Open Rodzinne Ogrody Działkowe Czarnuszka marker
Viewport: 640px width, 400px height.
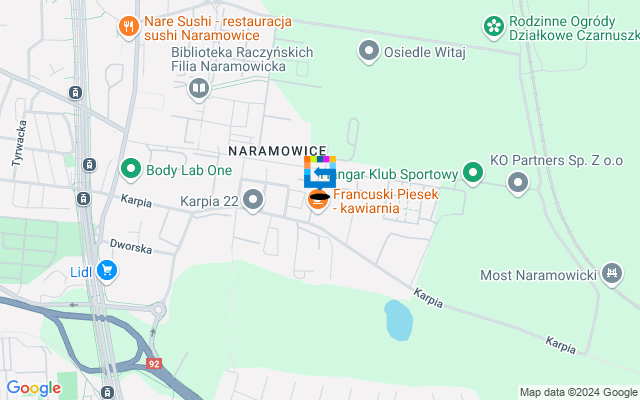pyautogui.click(x=493, y=25)
